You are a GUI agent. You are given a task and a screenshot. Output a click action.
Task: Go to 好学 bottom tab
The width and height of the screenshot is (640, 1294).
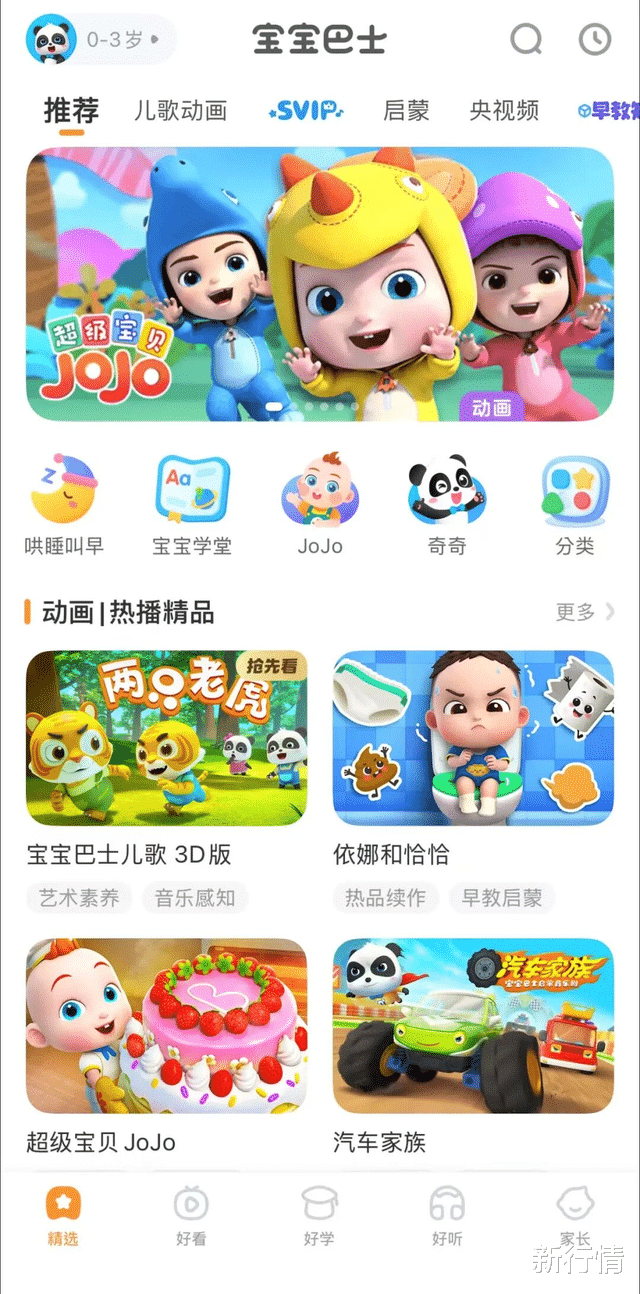pos(319,1216)
